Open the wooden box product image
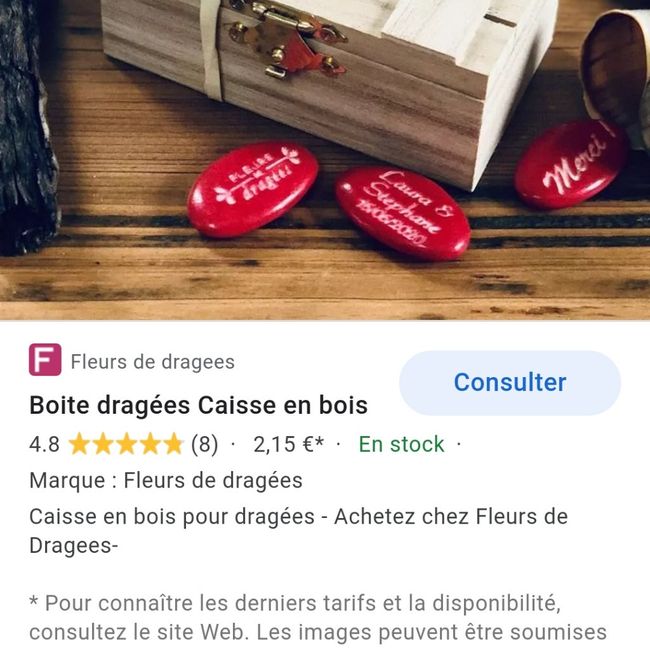The width and height of the screenshot is (650, 650). point(325,160)
